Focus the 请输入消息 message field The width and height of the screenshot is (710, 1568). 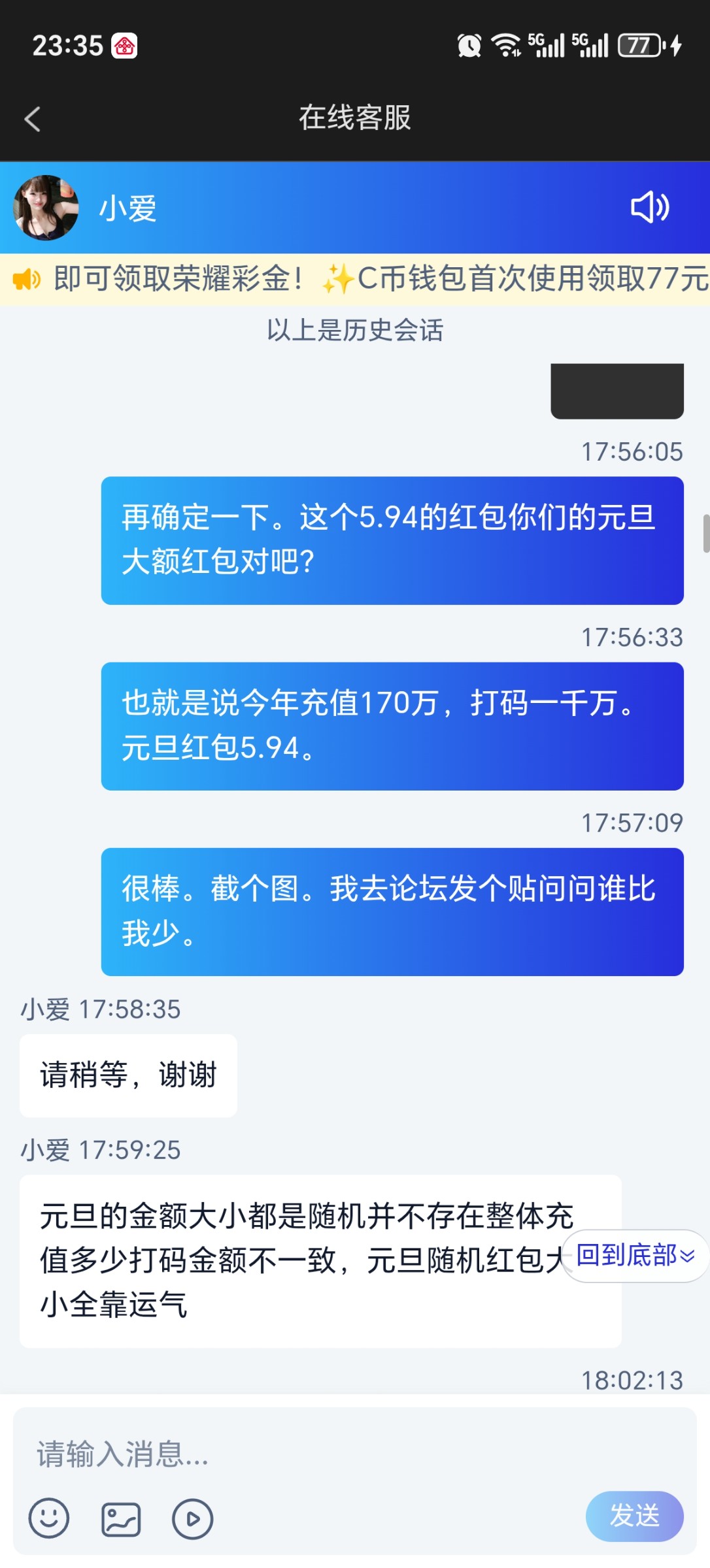coord(353,1454)
